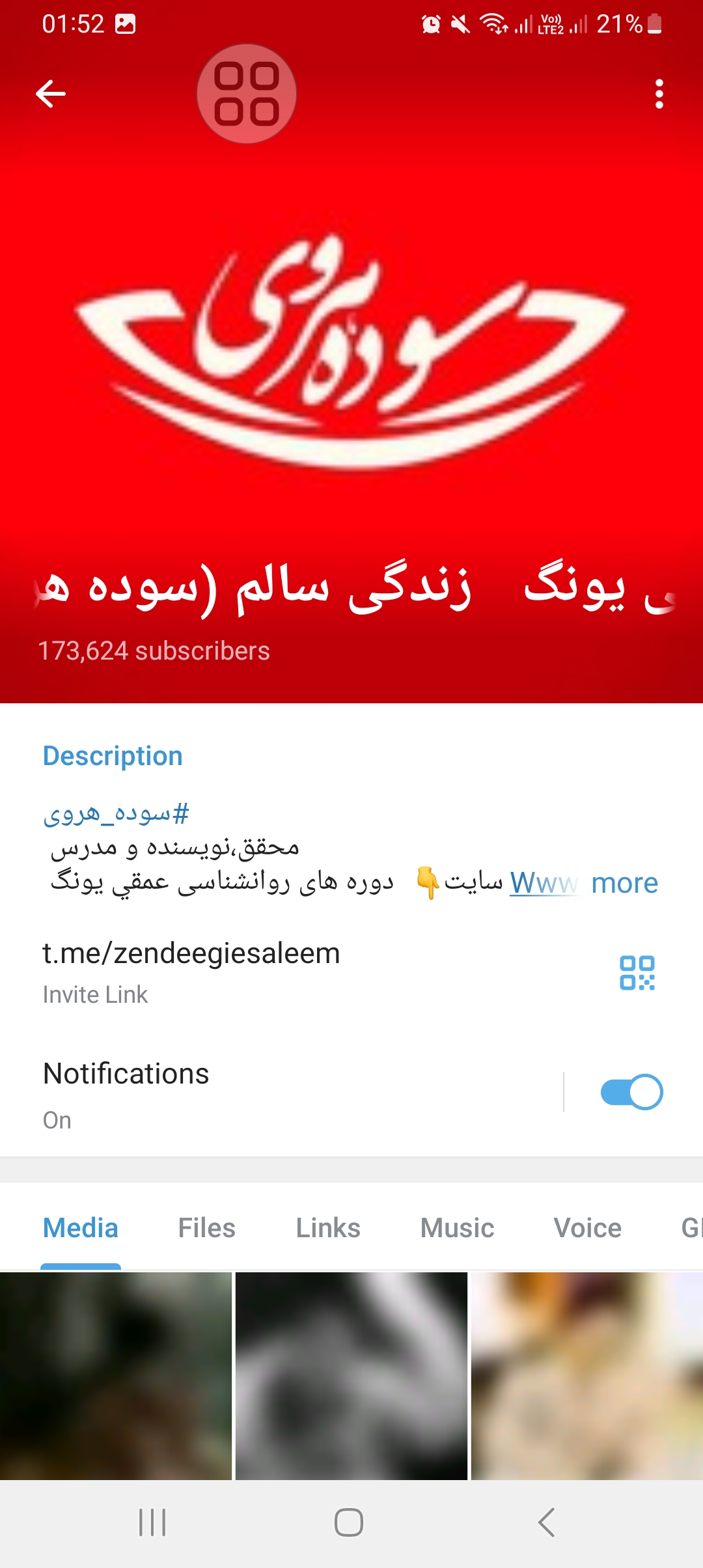Open Notifications settings row
The width and height of the screenshot is (703, 1568).
point(260,1092)
